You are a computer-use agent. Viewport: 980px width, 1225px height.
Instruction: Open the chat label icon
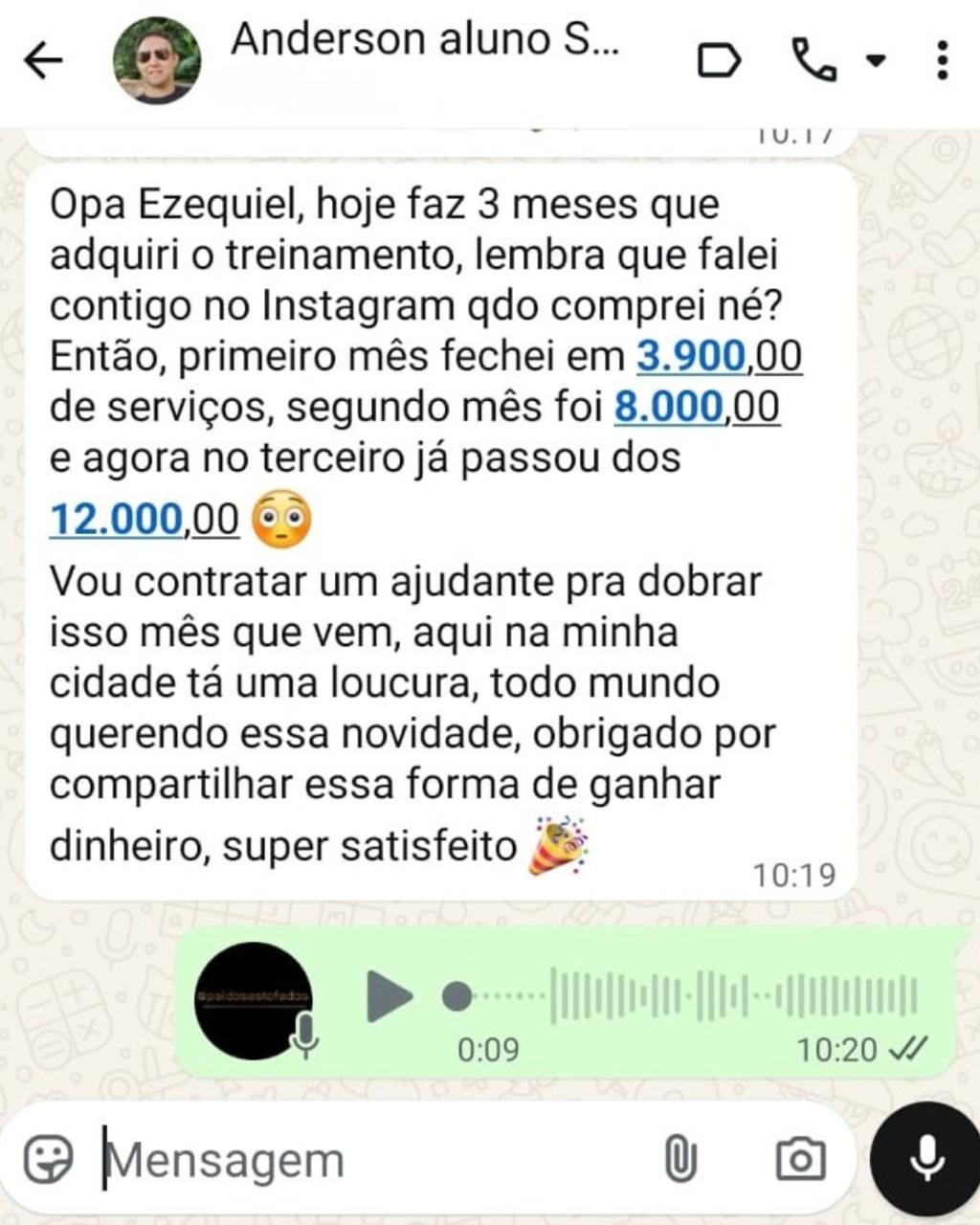click(719, 61)
